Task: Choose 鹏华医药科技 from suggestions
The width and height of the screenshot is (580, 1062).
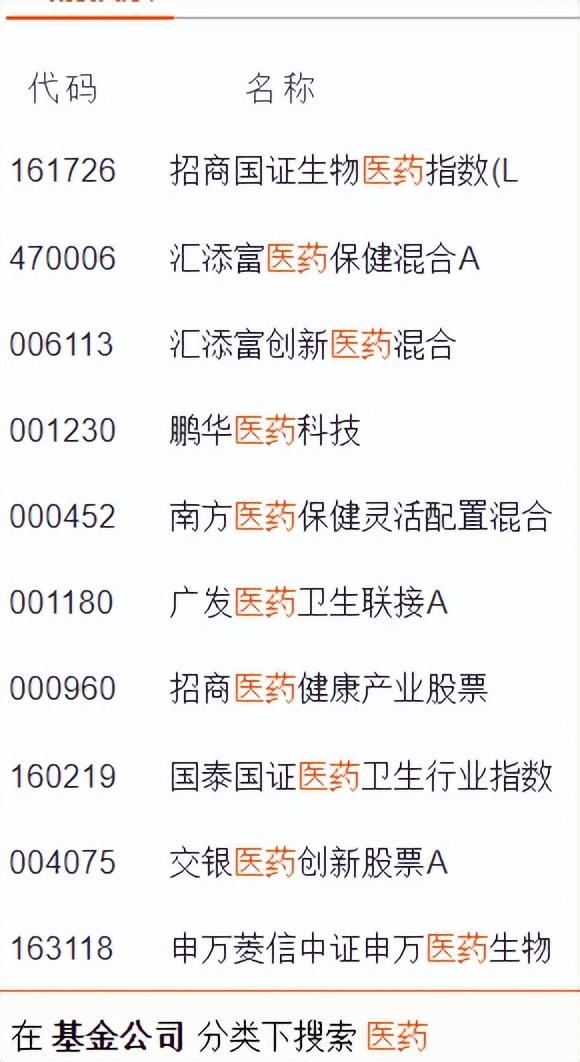Action: pyautogui.click(x=290, y=431)
